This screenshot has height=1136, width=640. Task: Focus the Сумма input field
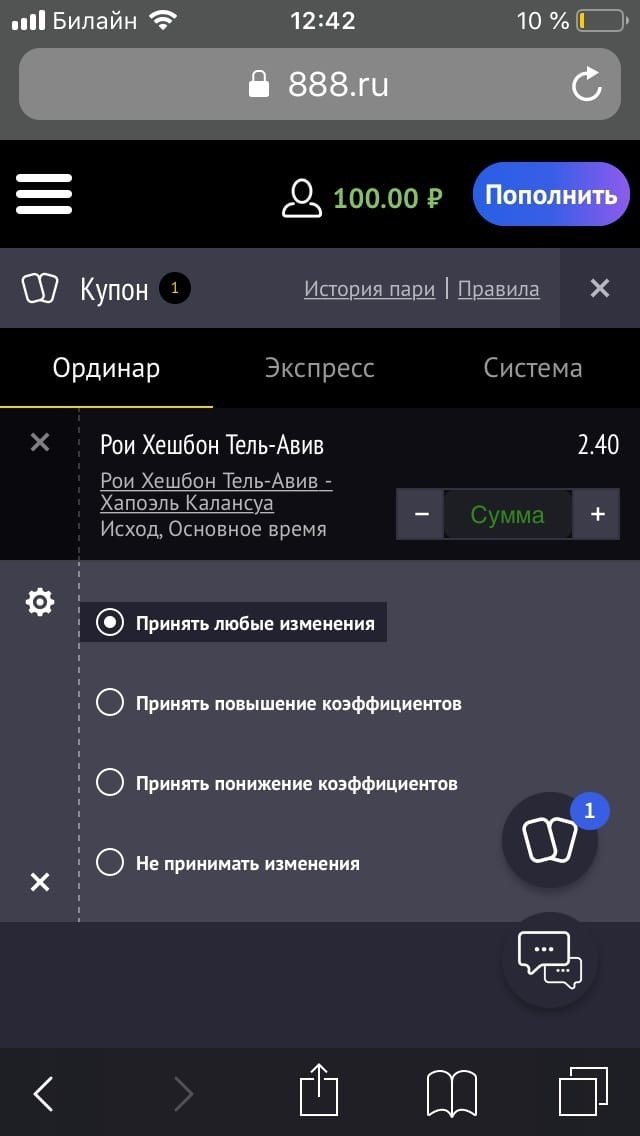pyautogui.click(x=508, y=515)
